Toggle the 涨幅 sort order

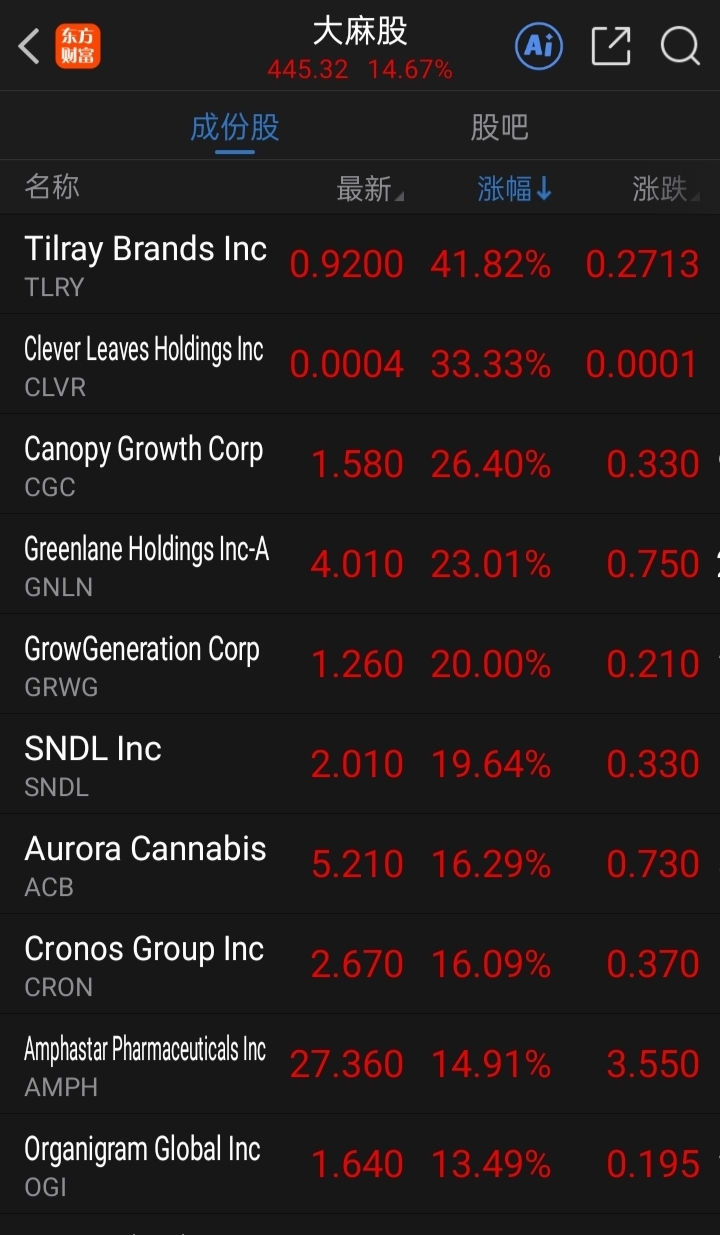pos(514,188)
